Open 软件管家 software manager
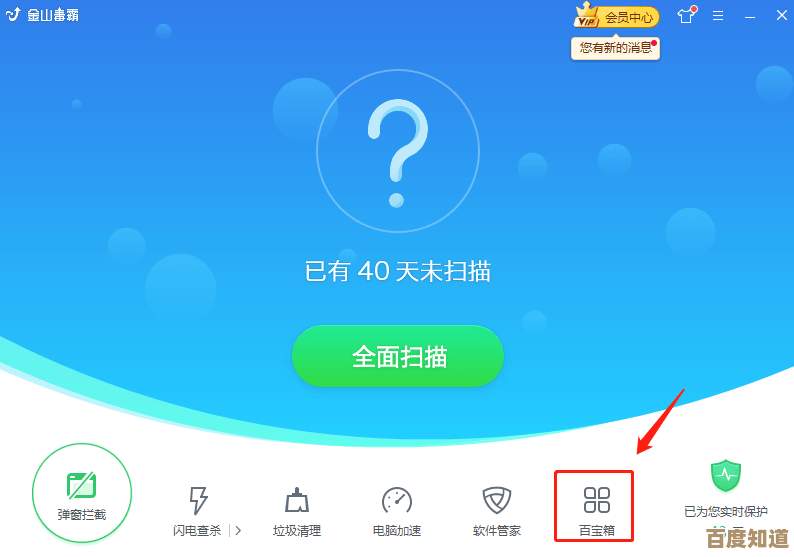 (x=497, y=510)
